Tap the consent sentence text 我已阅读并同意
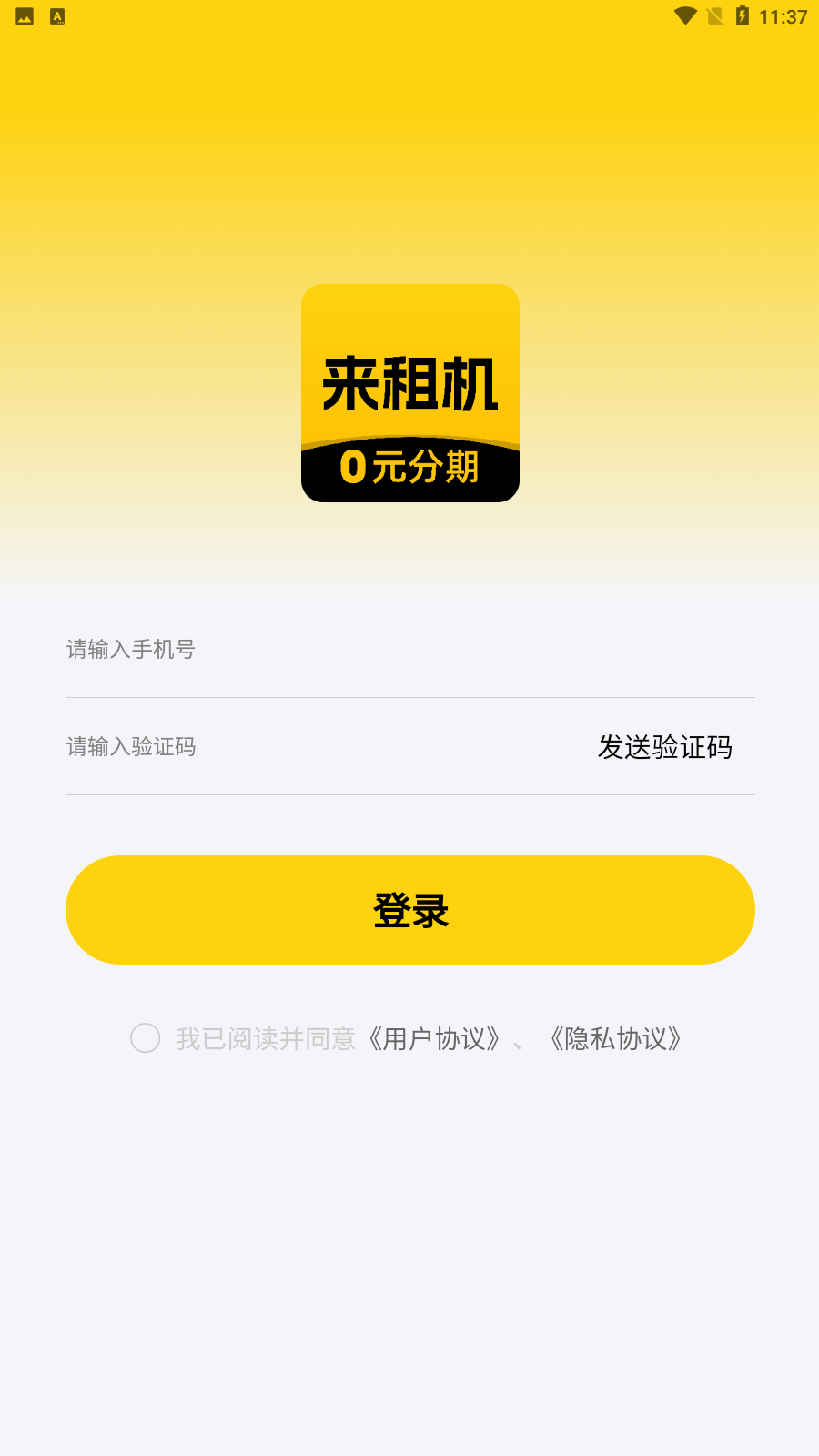The height and width of the screenshot is (1456, 819). (x=266, y=1038)
